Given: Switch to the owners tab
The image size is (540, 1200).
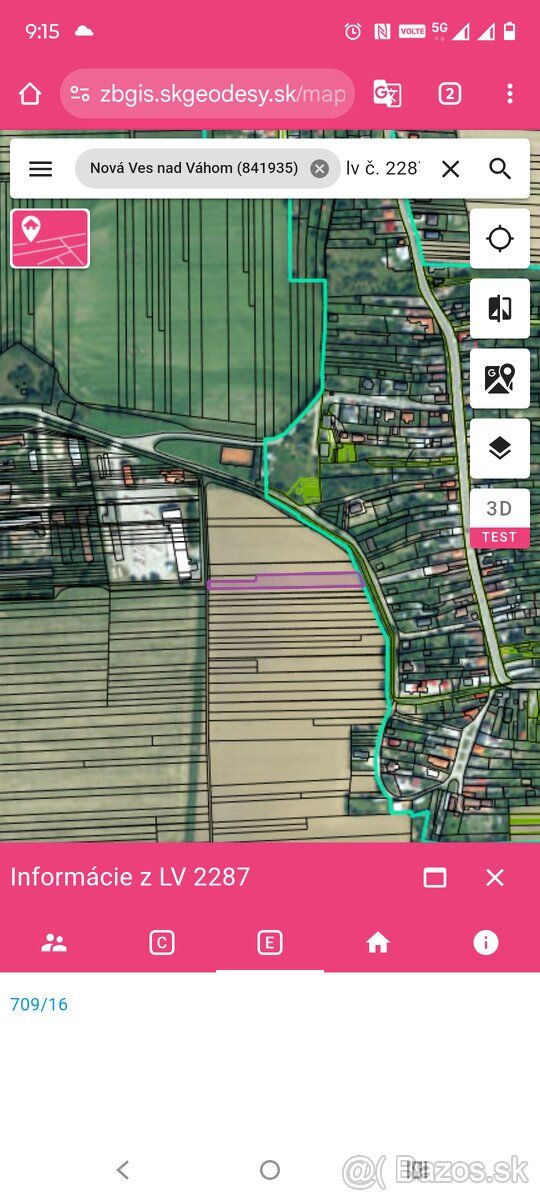Looking at the screenshot, I should coord(54,942).
